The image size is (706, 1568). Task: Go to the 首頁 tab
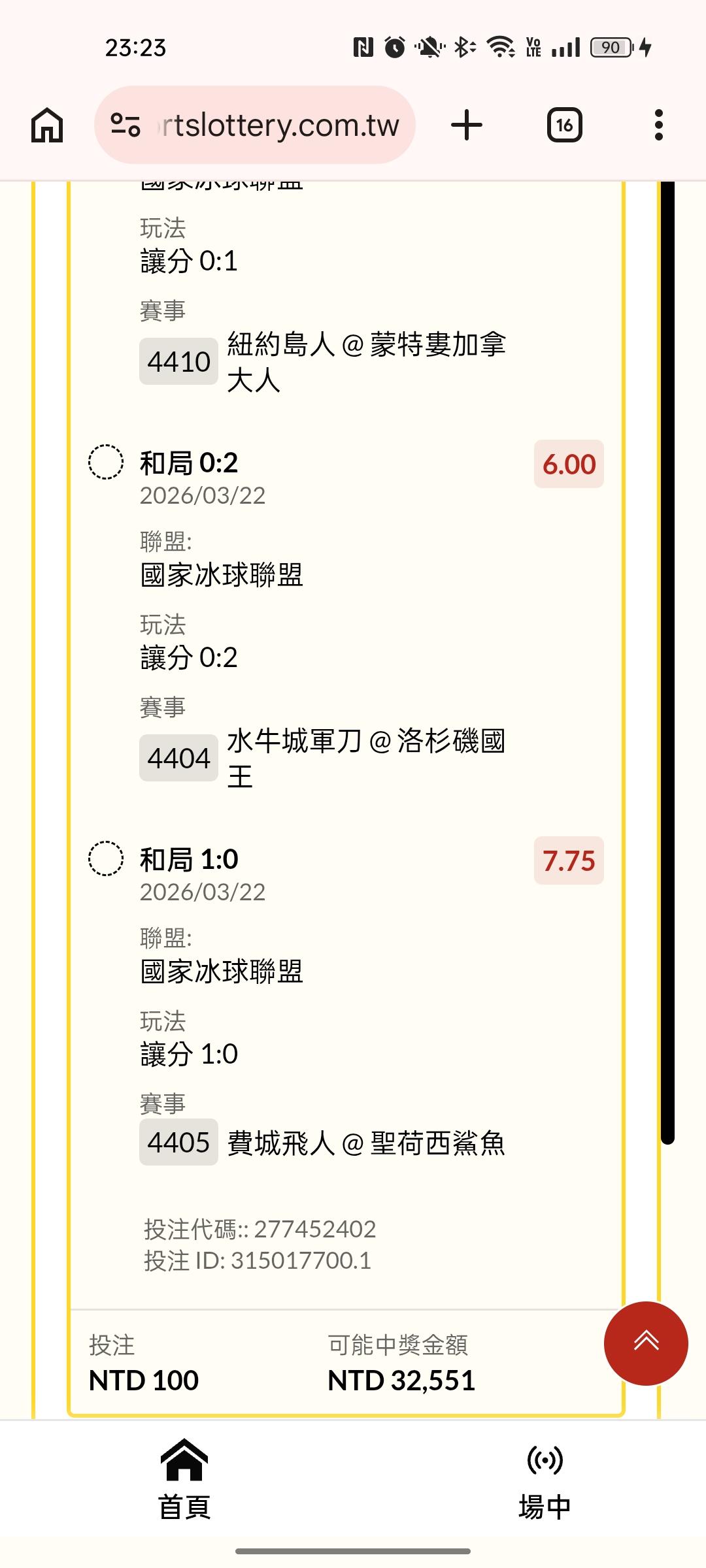[x=185, y=1480]
